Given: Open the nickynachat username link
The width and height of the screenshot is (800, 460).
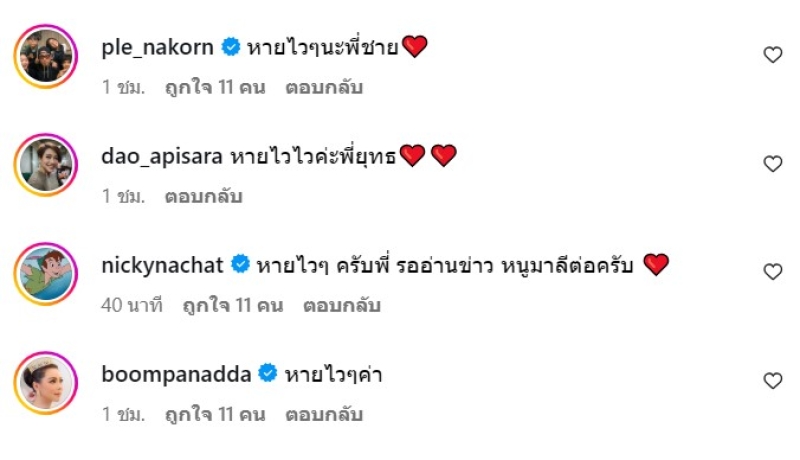Looking at the screenshot, I should click(x=163, y=265).
